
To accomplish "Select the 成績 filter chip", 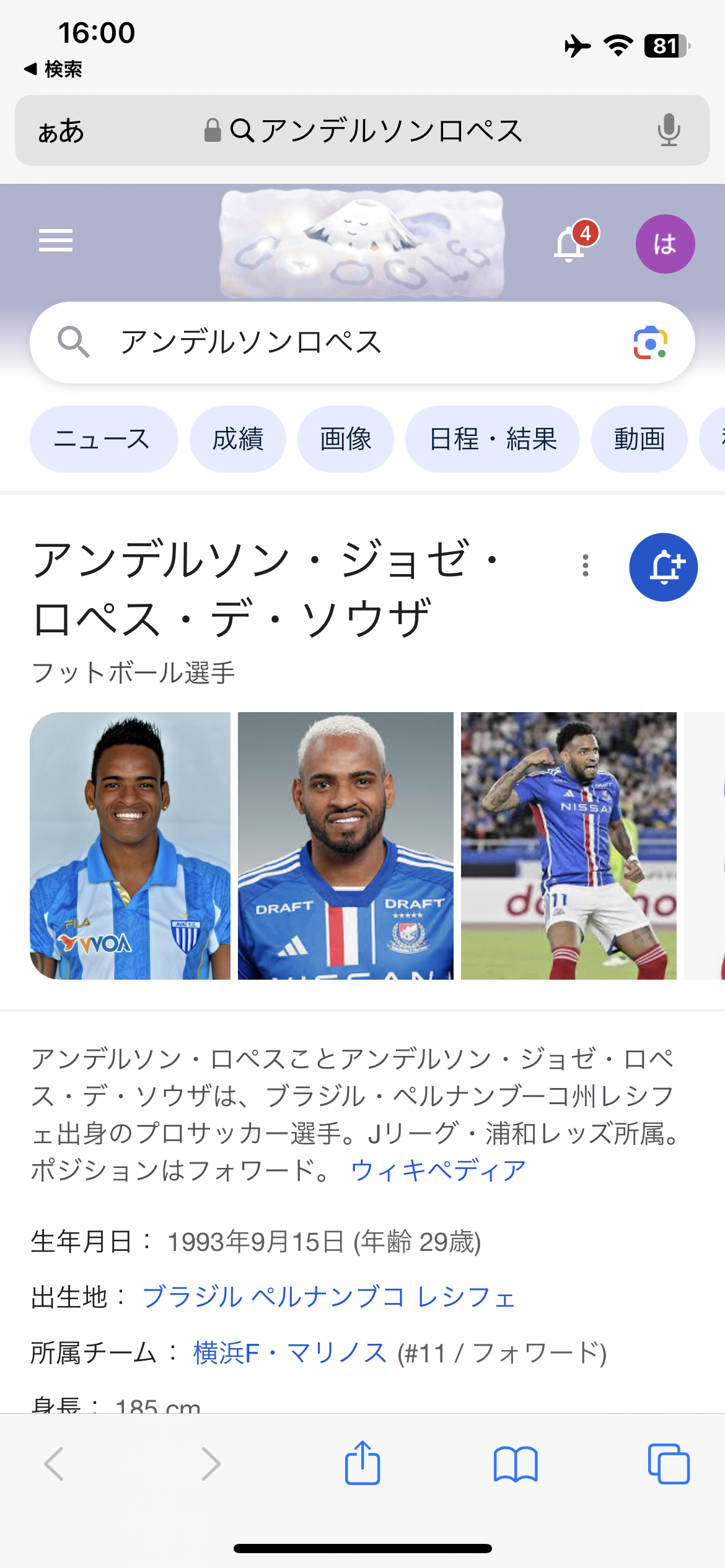I will [238, 439].
